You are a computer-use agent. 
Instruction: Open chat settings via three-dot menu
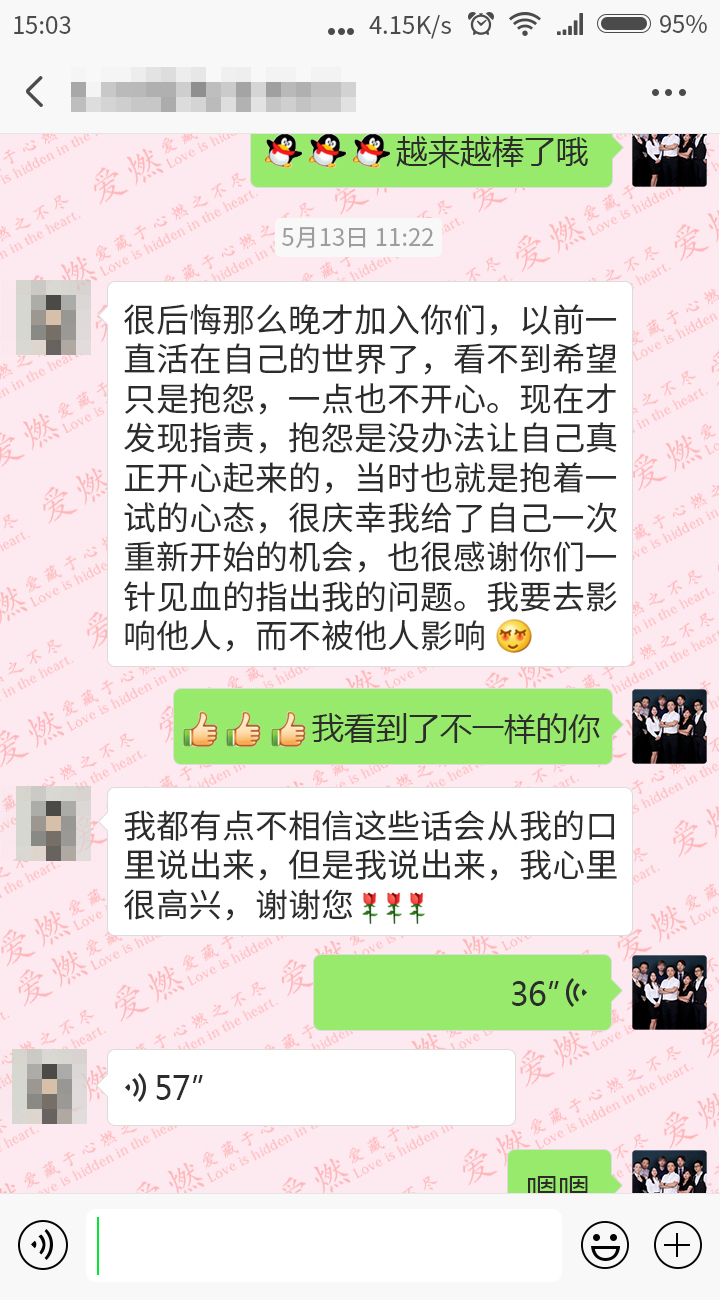pos(667,90)
